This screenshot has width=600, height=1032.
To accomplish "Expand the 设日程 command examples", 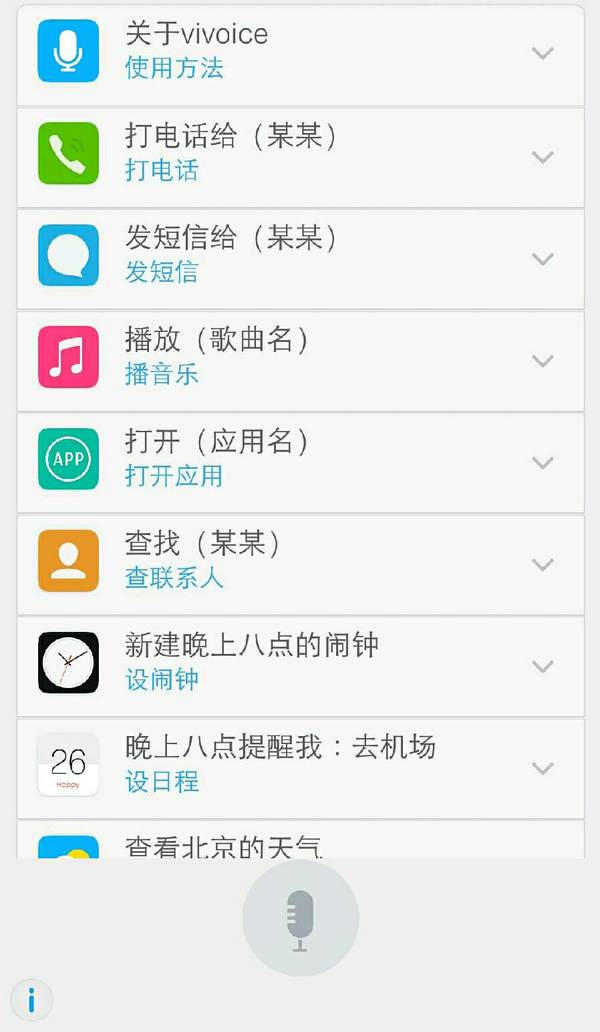I will (542, 769).
